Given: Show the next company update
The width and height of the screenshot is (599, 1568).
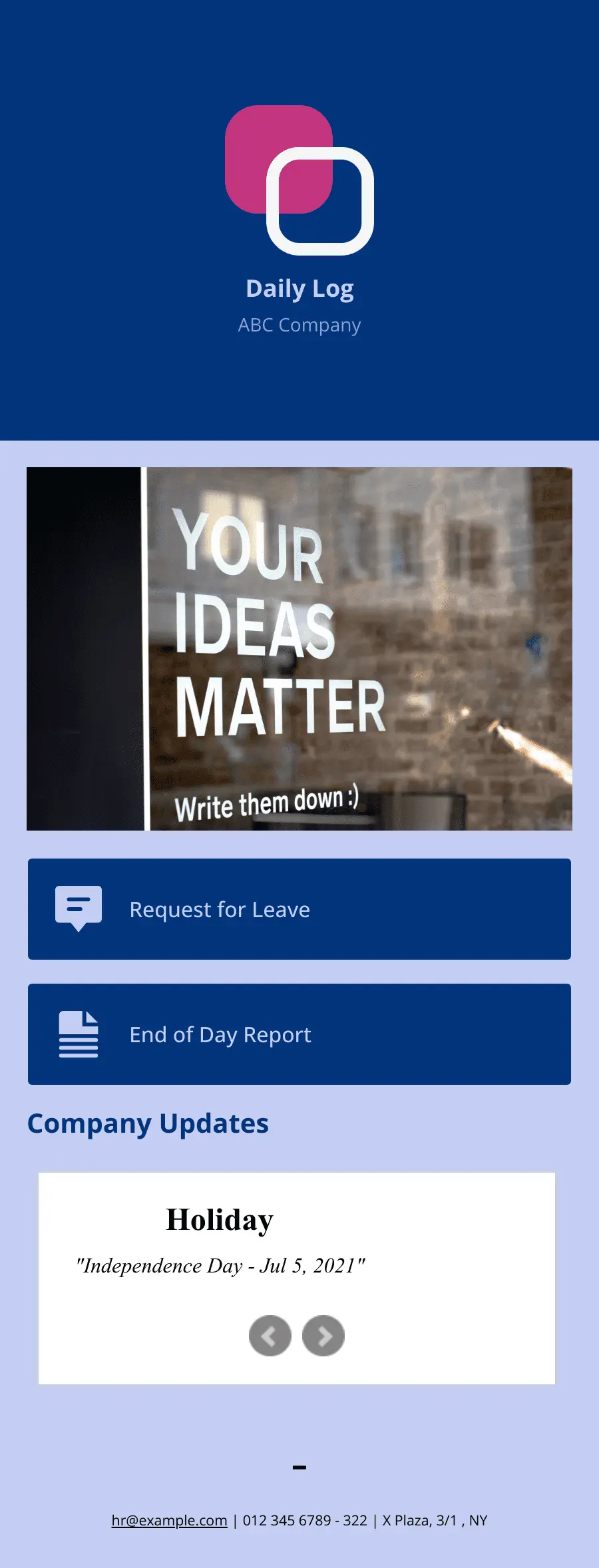Looking at the screenshot, I should click(323, 1336).
